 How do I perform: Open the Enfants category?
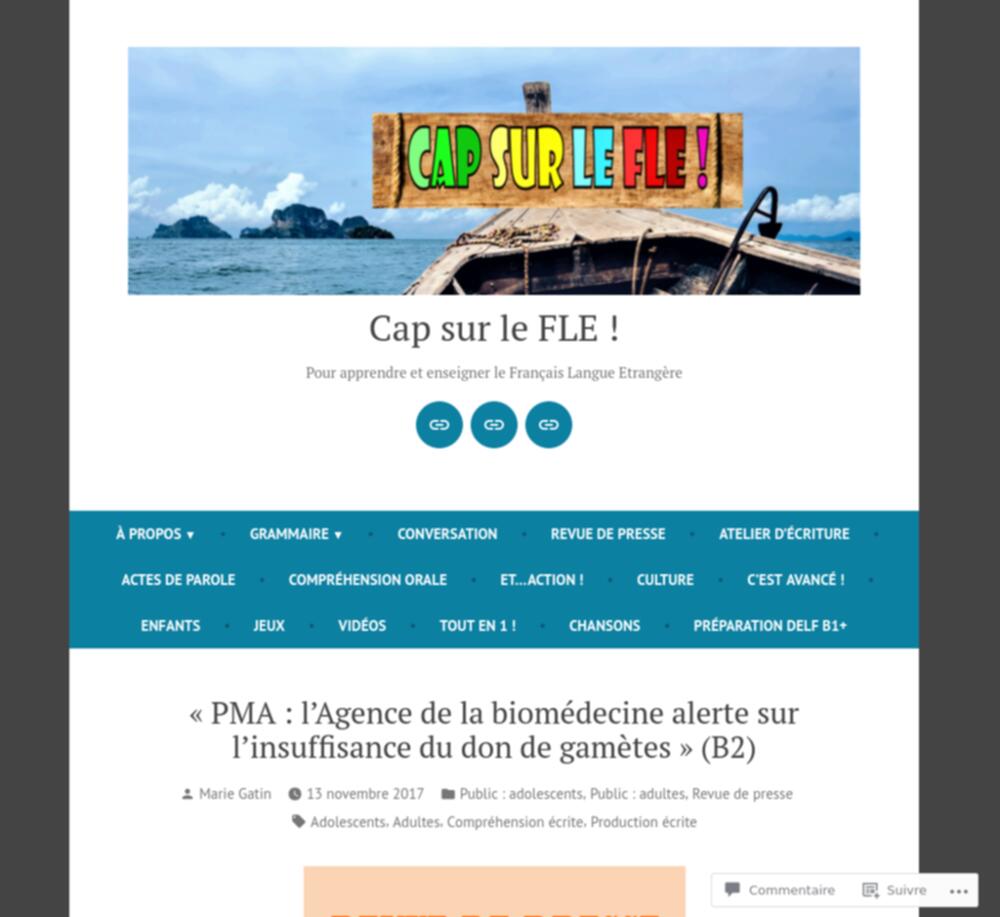click(x=170, y=626)
